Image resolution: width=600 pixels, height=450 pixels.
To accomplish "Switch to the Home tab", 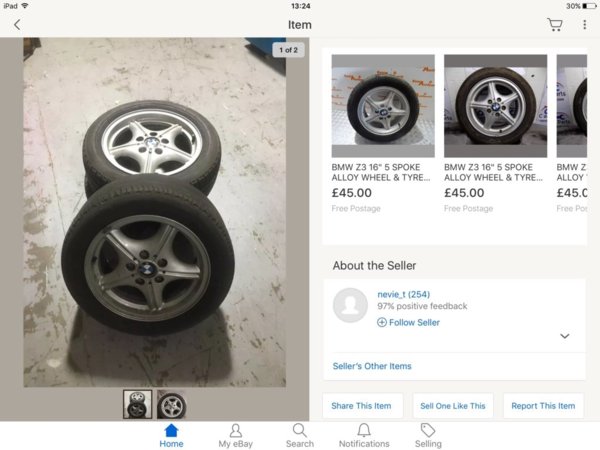I will pyautogui.click(x=171, y=435).
